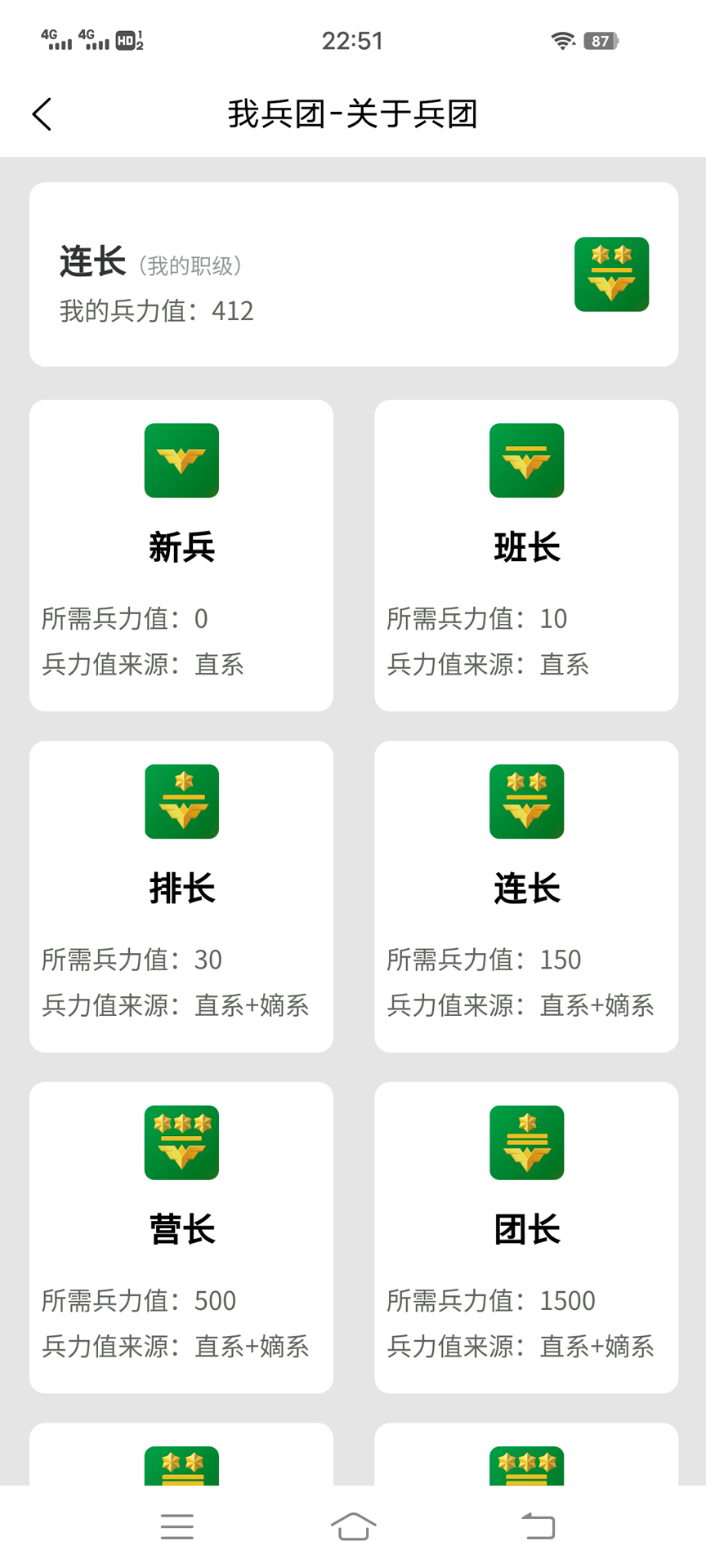Tap the current rank emblem beside 连长 header
This screenshot has width=706, height=1568.
(x=611, y=274)
